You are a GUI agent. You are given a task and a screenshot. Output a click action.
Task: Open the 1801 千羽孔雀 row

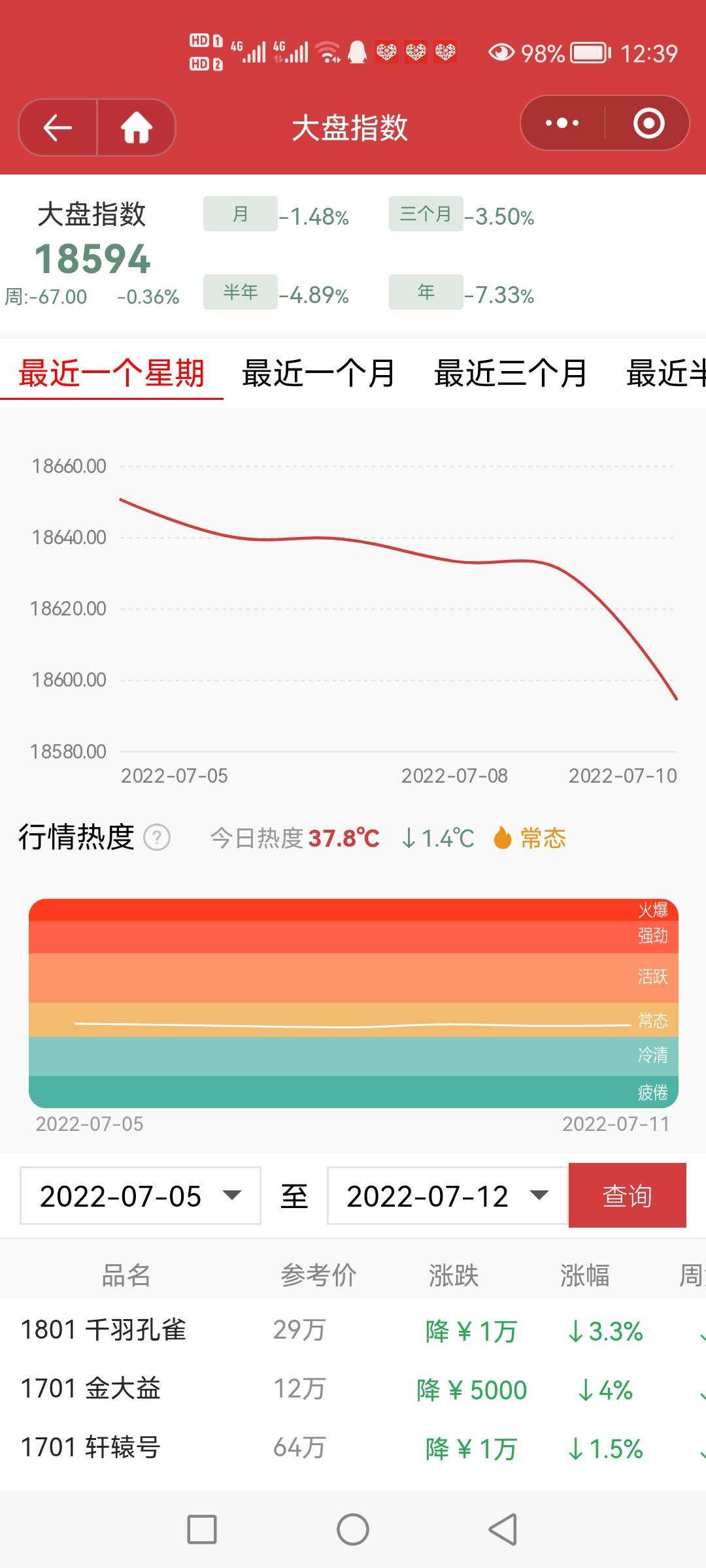pyautogui.click(x=353, y=1330)
